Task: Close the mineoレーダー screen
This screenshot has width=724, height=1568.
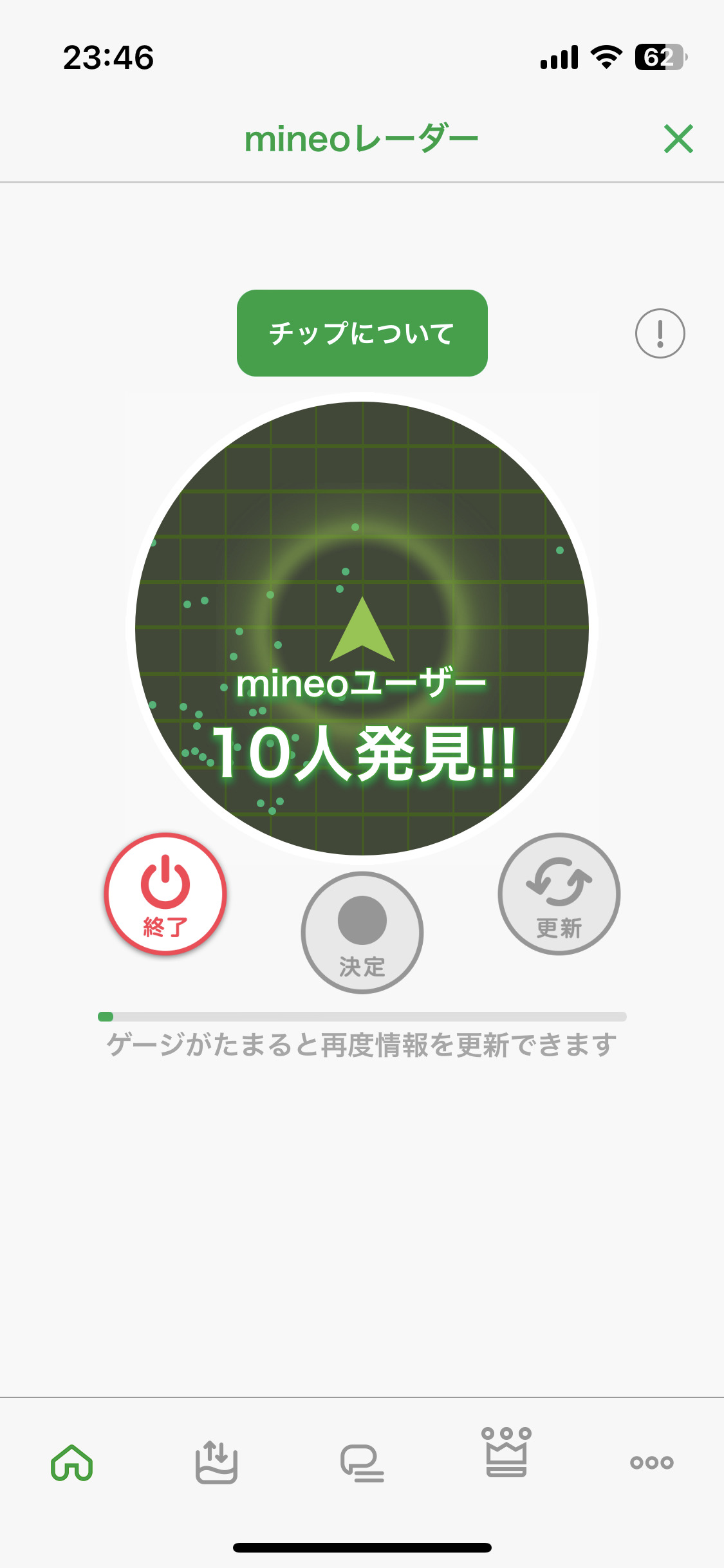Action: 678,139
